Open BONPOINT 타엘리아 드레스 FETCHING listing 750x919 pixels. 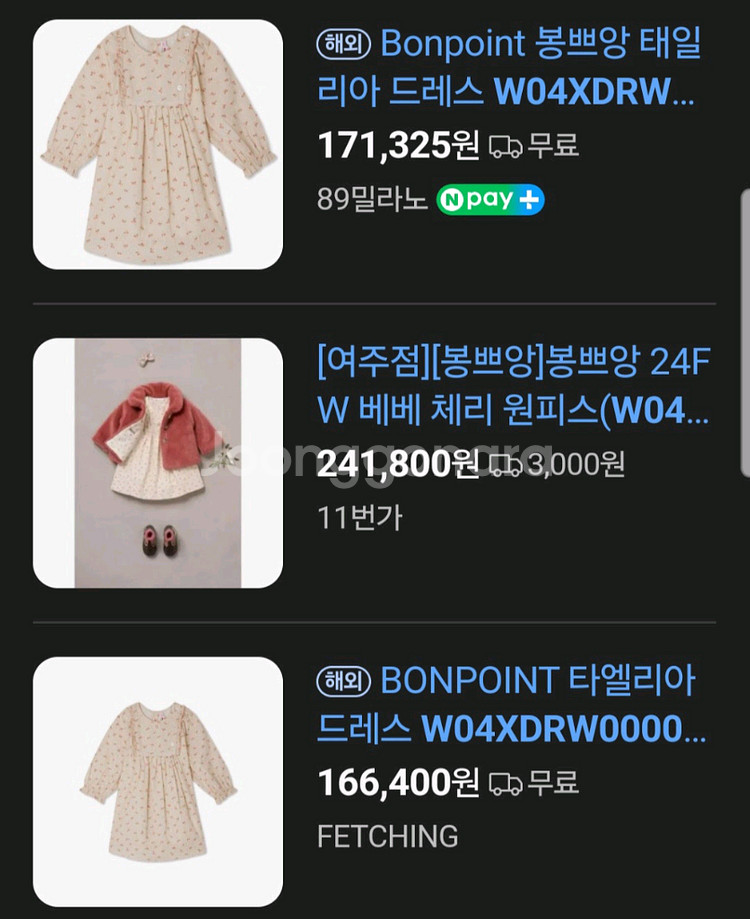[x=512, y=704]
